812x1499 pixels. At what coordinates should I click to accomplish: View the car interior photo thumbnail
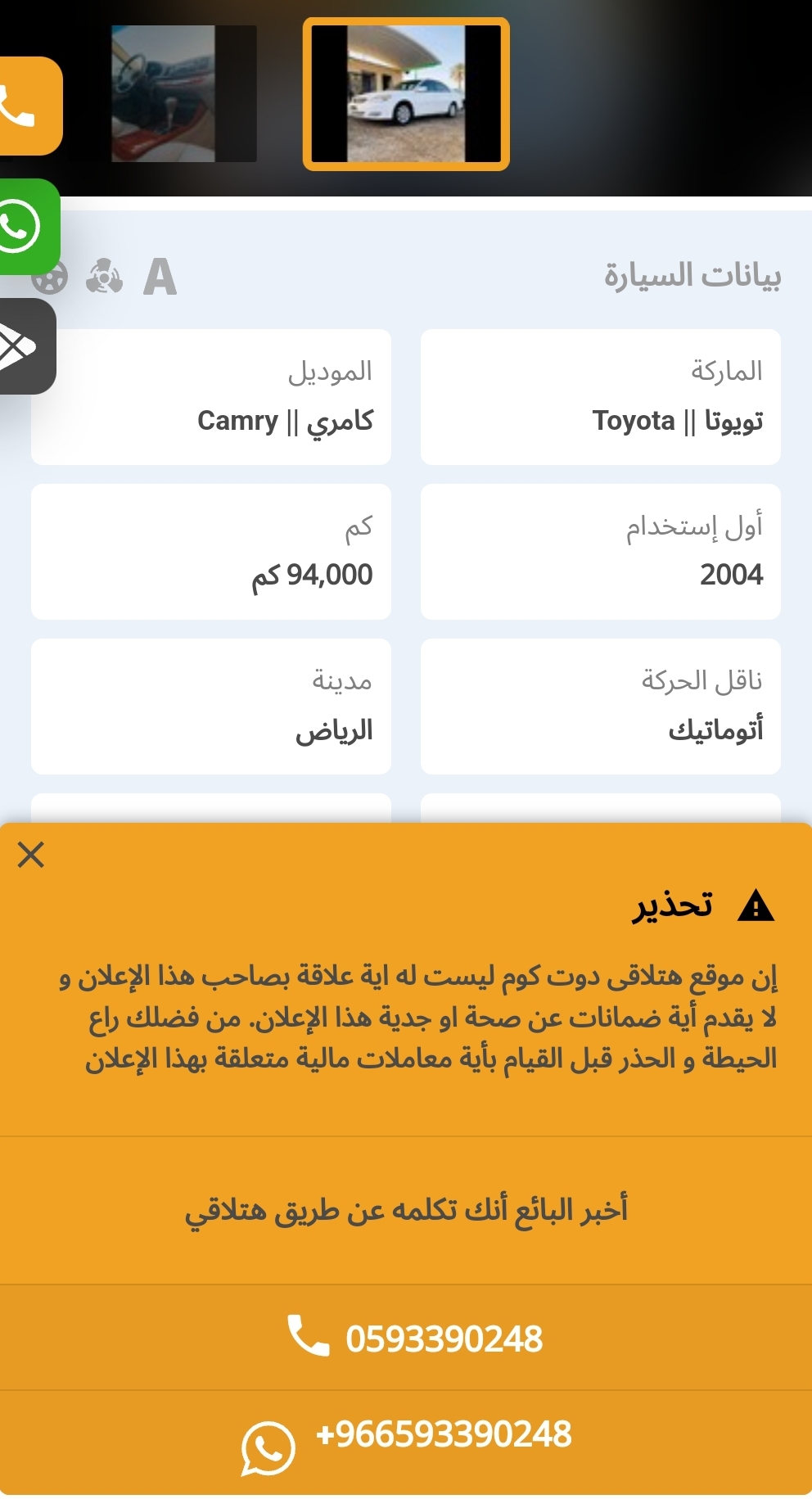[184, 93]
